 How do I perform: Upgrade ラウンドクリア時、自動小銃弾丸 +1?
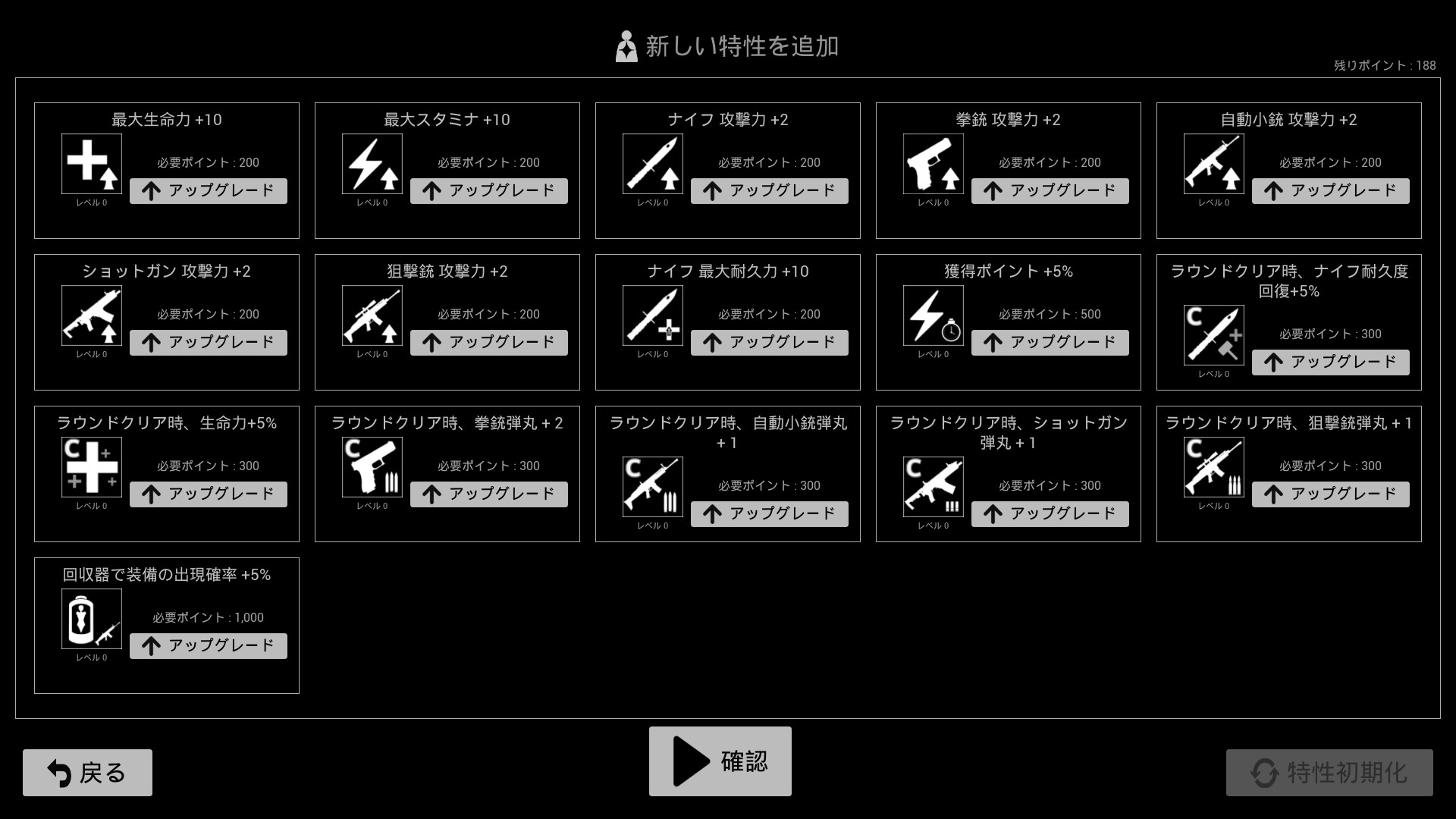[769, 514]
